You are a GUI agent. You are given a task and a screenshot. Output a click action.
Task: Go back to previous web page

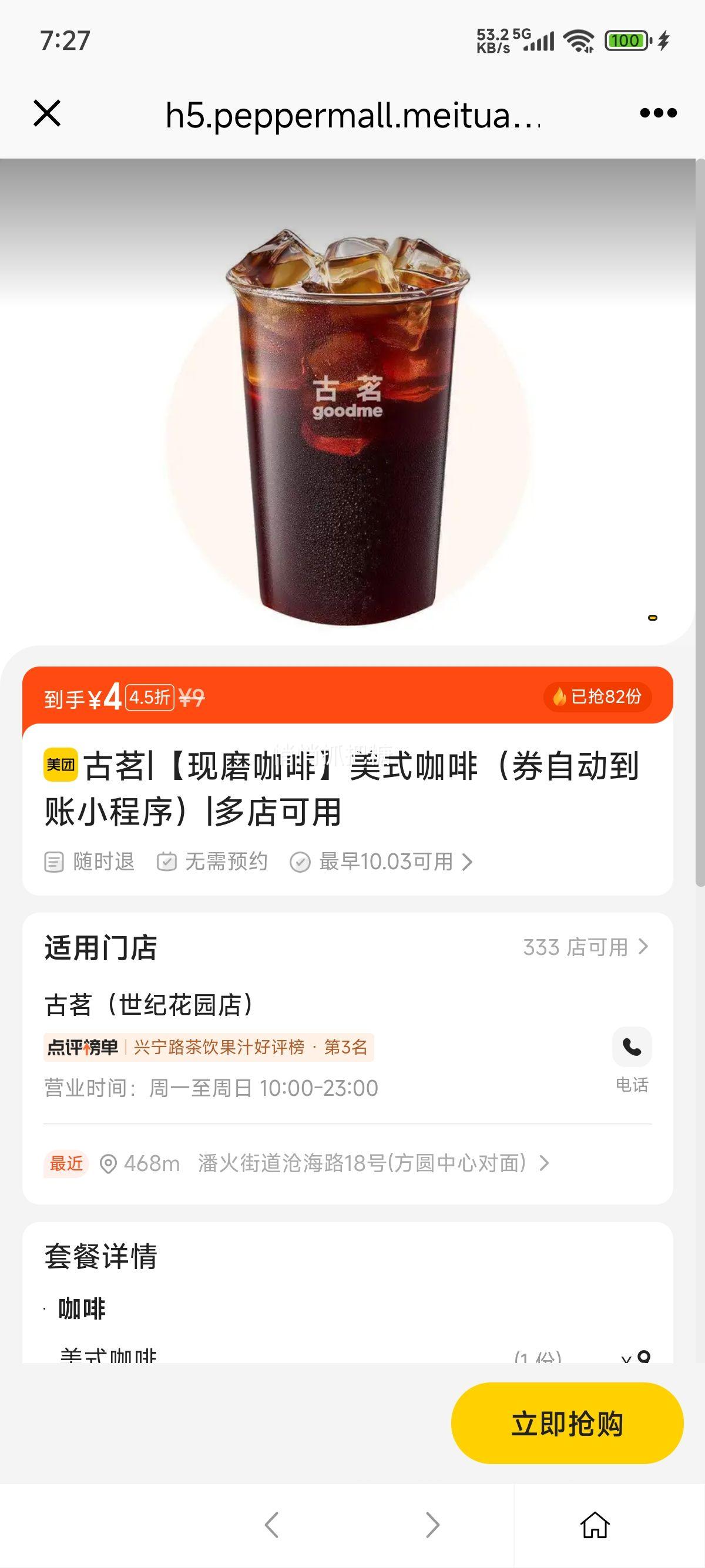(x=271, y=1525)
